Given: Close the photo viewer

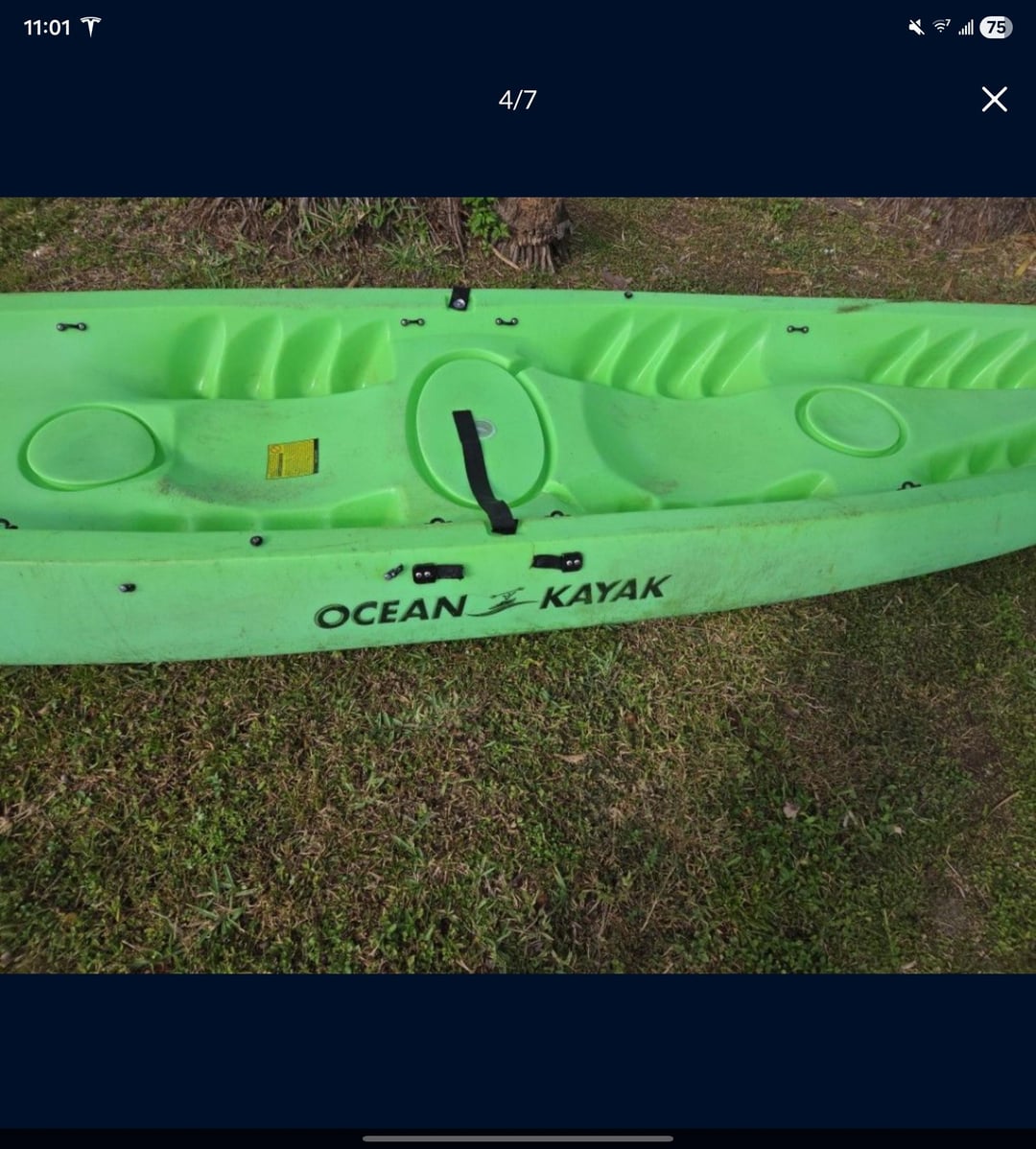Looking at the screenshot, I should [994, 99].
